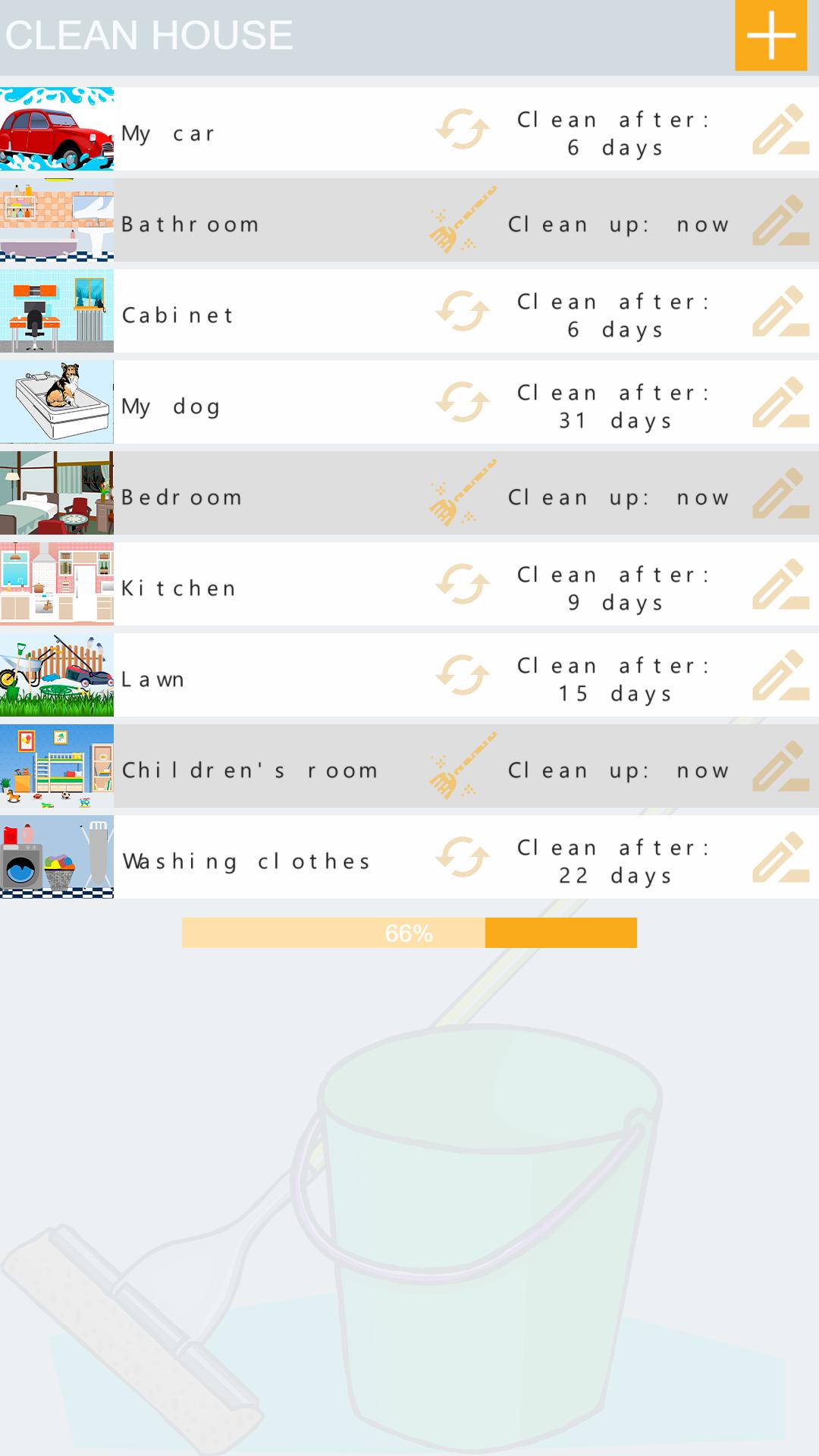Edit the Children's room entry
The width and height of the screenshot is (819, 1456).
pyautogui.click(x=781, y=766)
